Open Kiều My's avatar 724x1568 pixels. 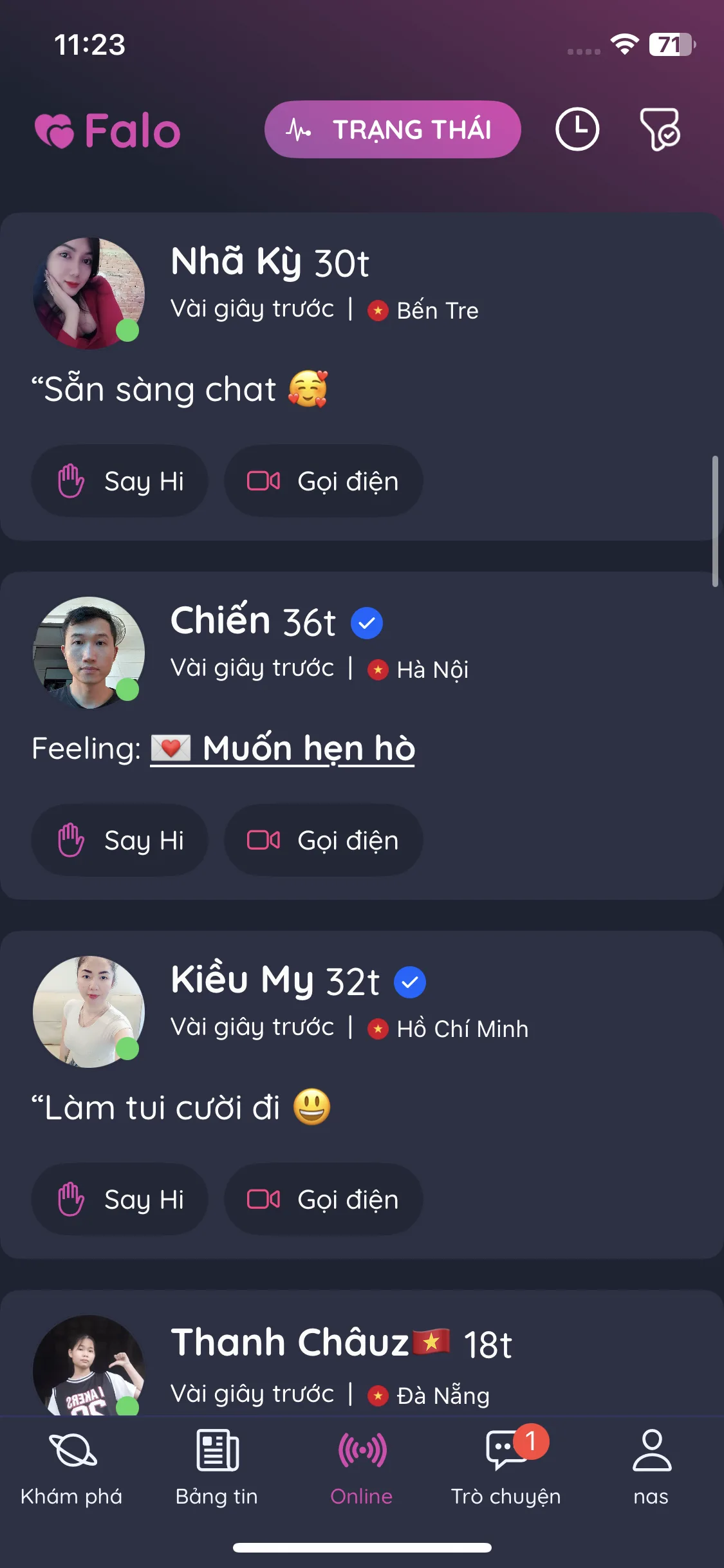tap(89, 1012)
